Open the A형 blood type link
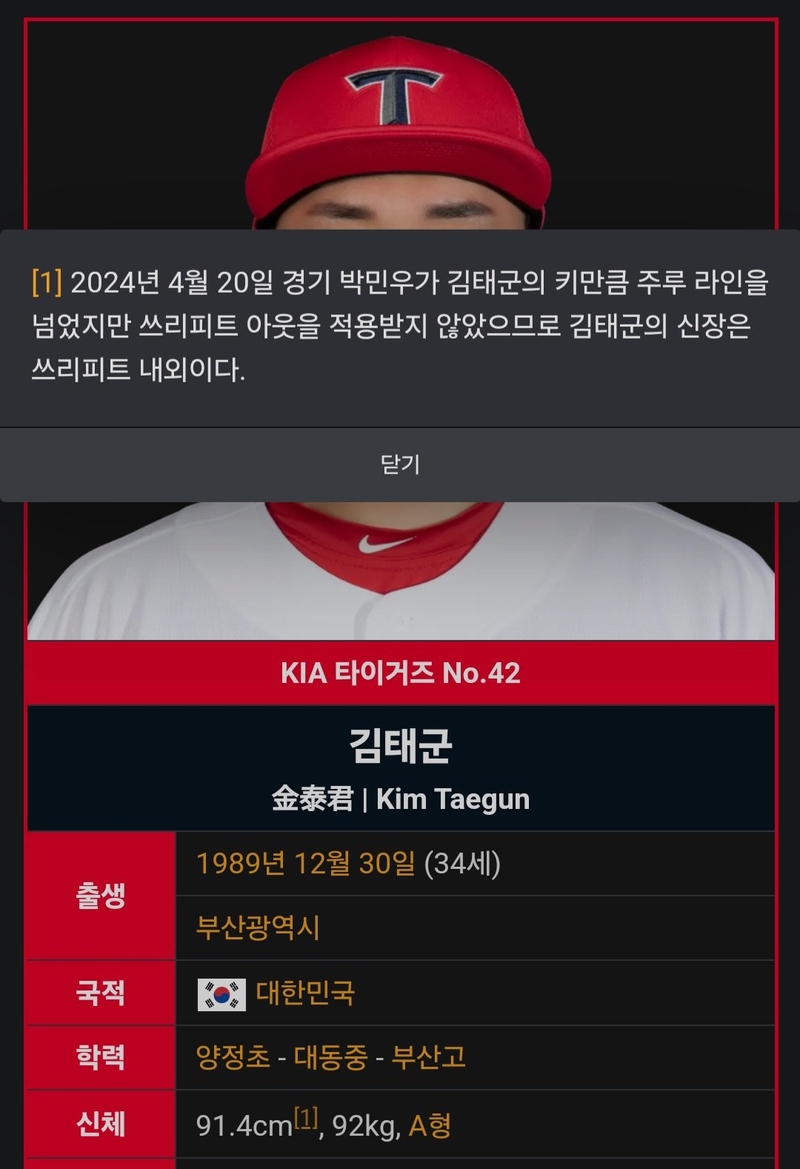800x1169 pixels. (x=429, y=1126)
